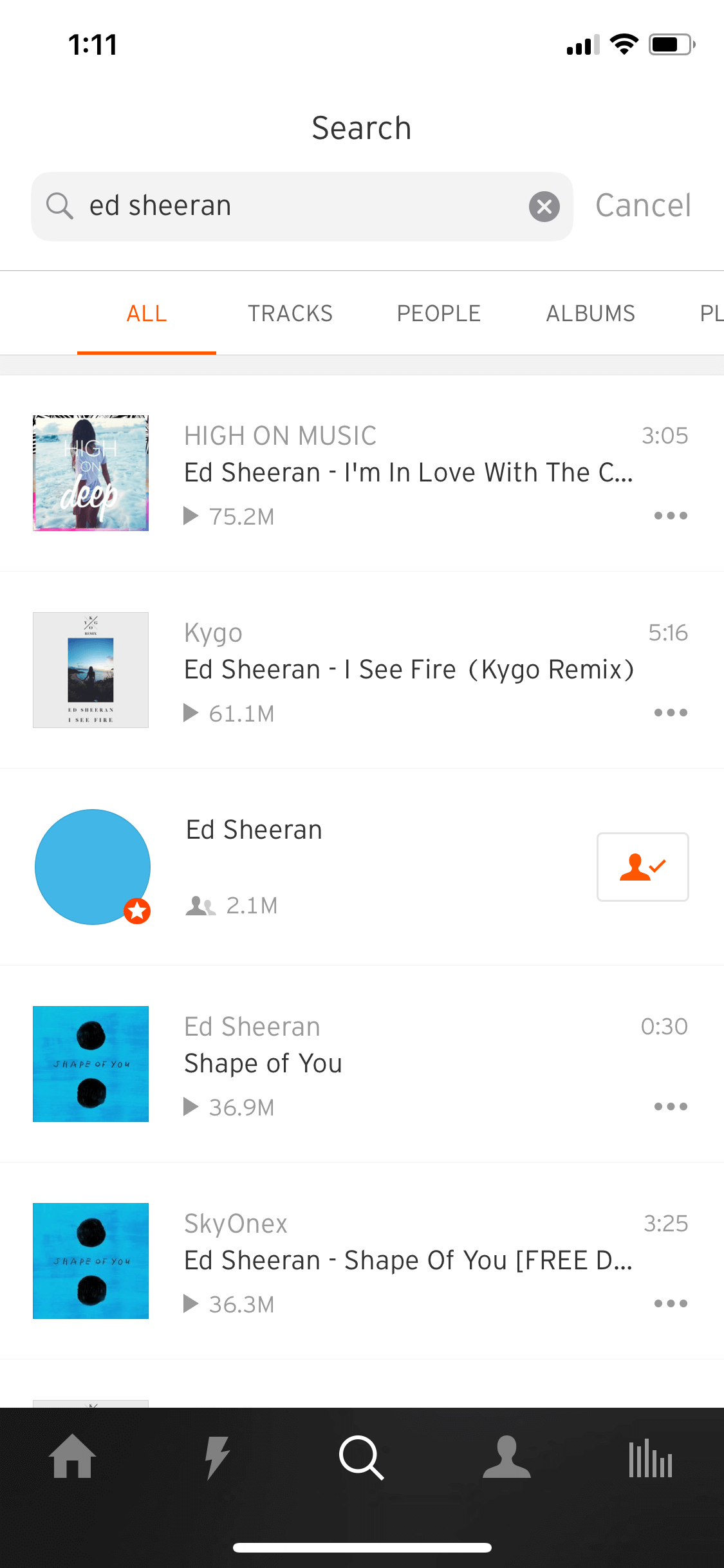Go to the Home tab

pyautogui.click(x=72, y=1457)
